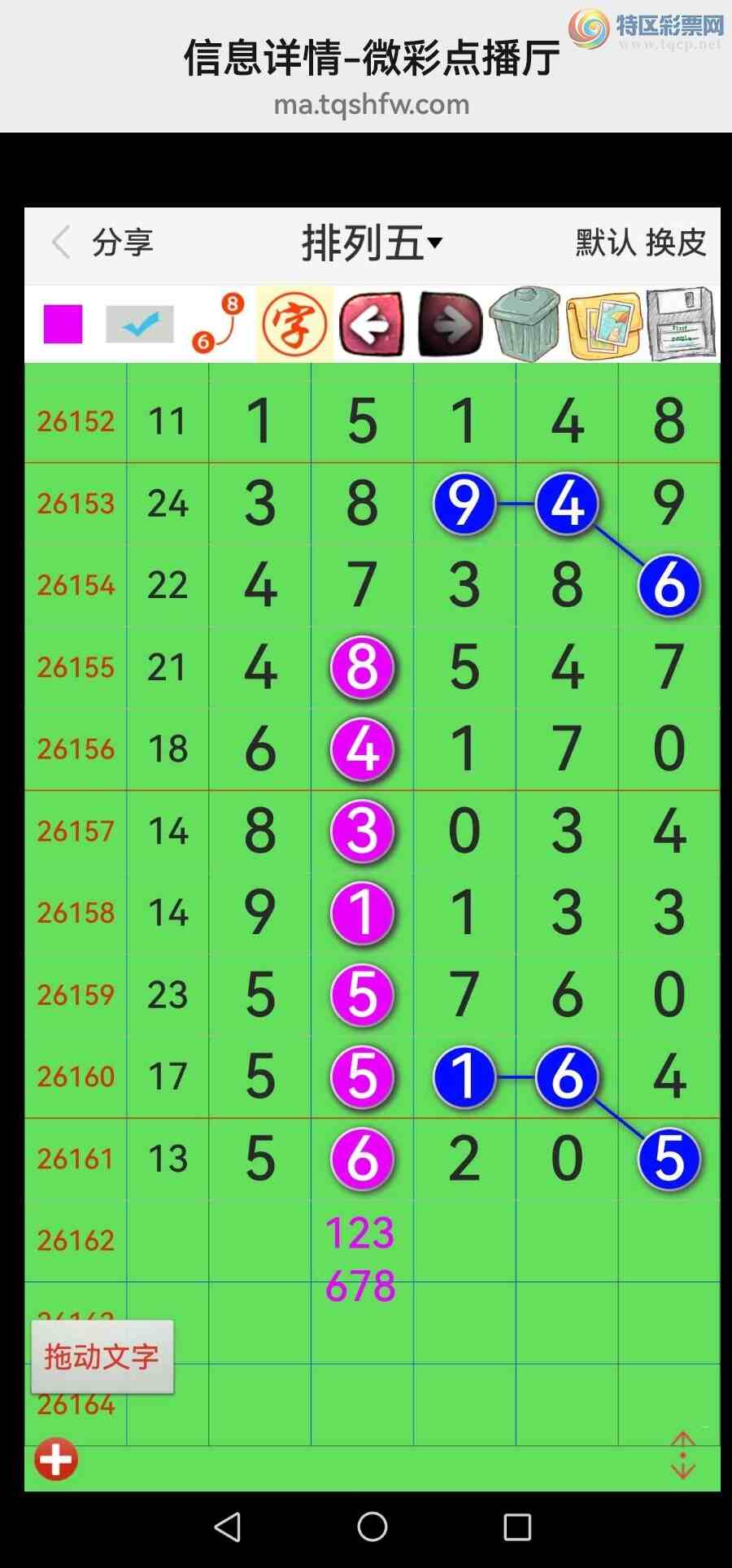Activate the 字 text tool

[294, 324]
